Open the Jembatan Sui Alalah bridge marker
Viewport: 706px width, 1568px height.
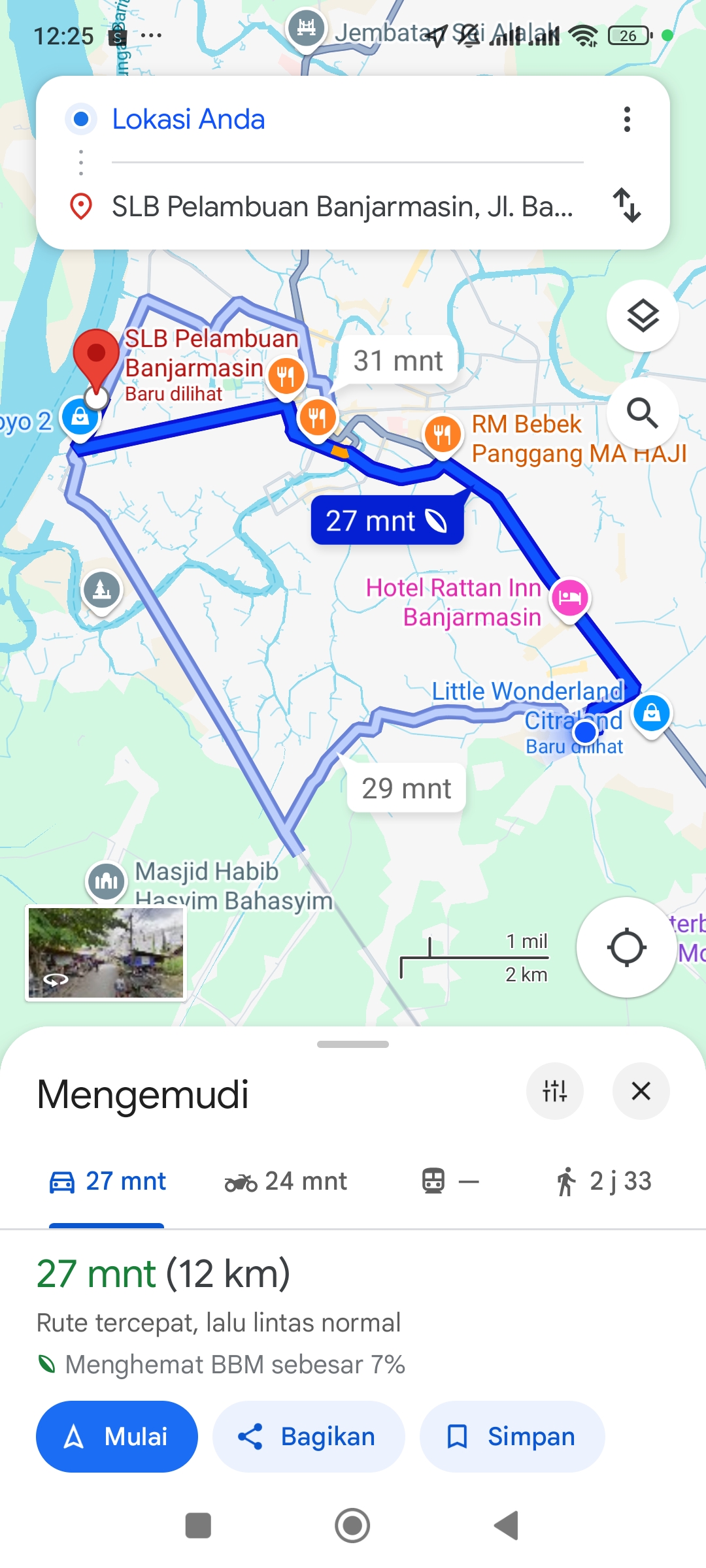click(306, 27)
